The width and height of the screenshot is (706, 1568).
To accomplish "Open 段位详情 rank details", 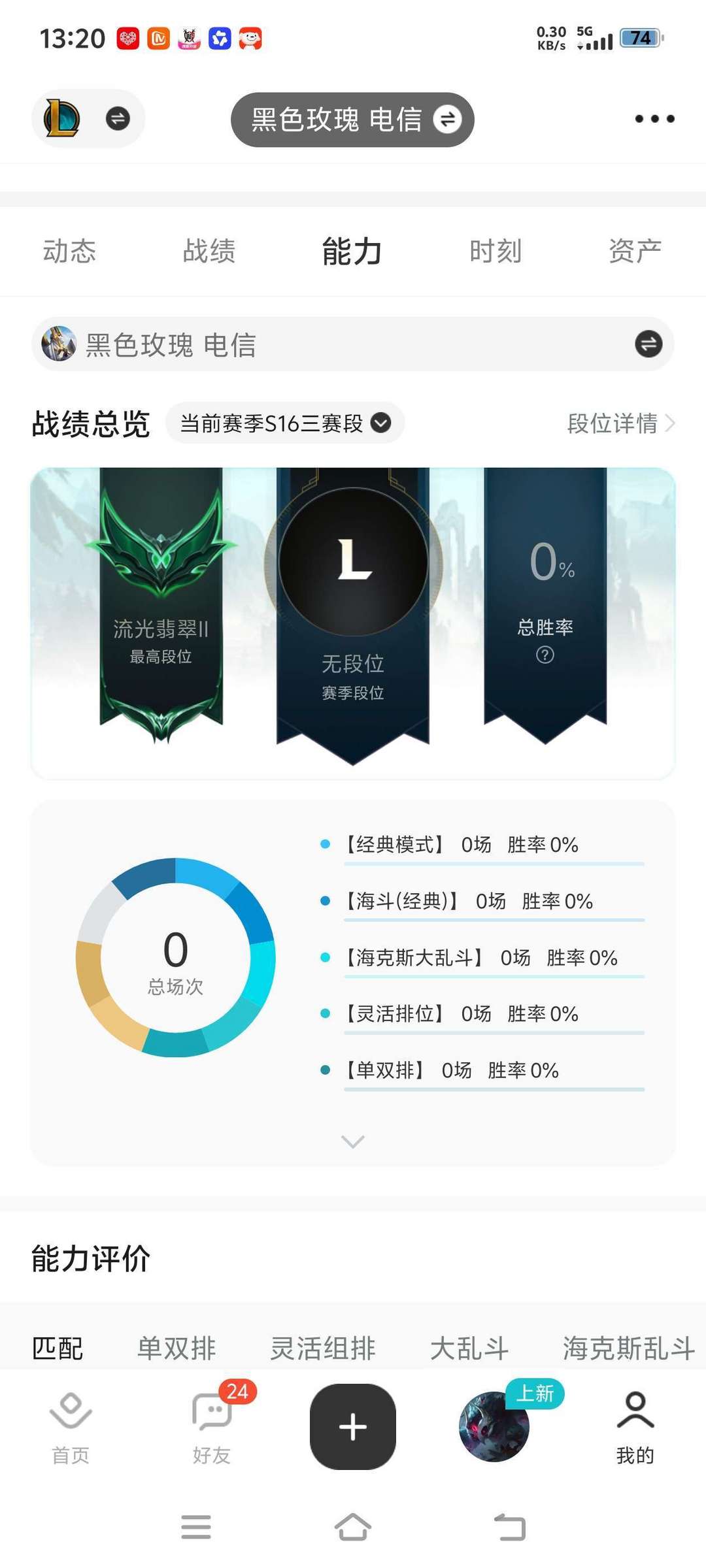I will pos(621,423).
